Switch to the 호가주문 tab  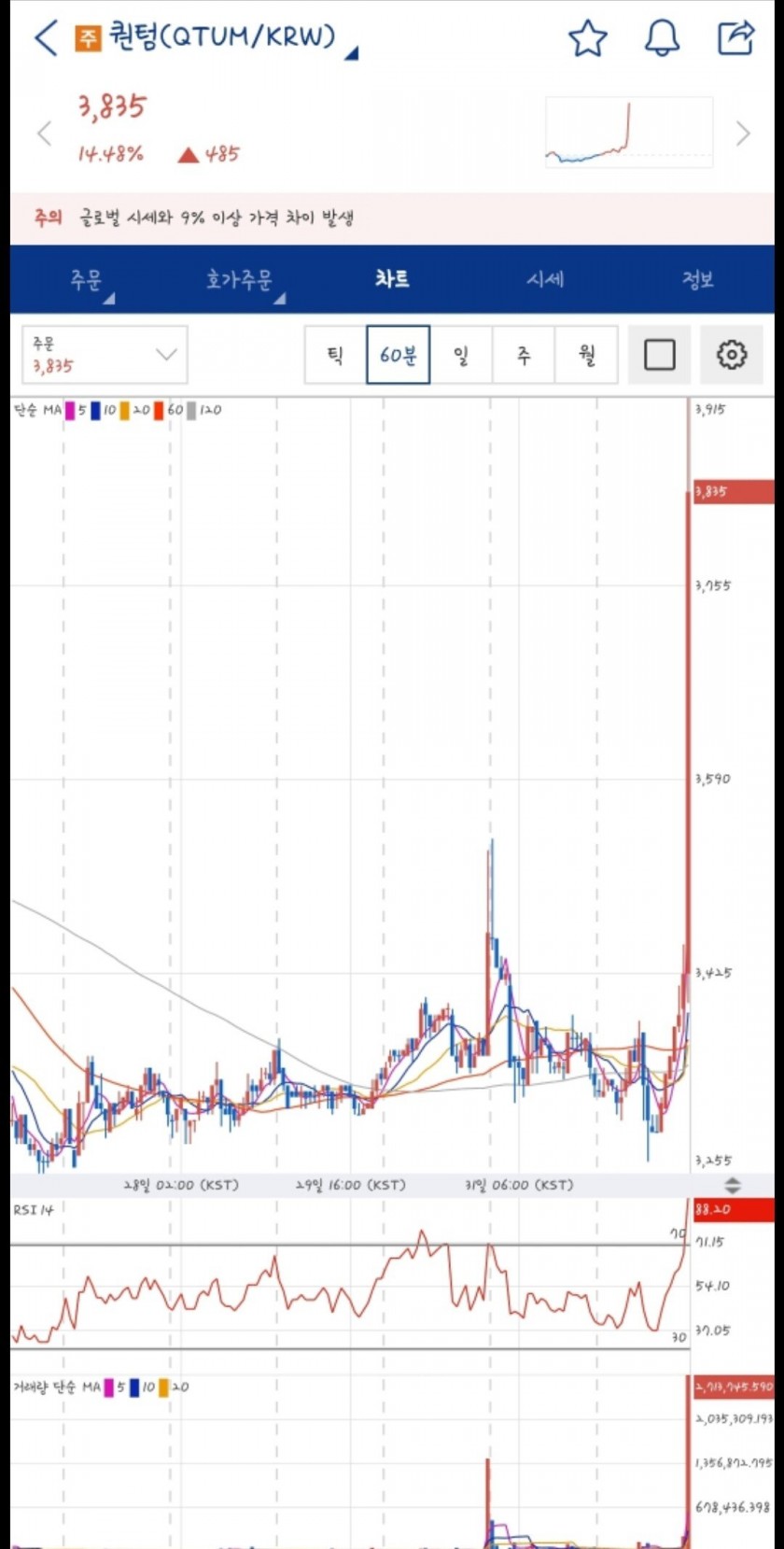coord(240,279)
